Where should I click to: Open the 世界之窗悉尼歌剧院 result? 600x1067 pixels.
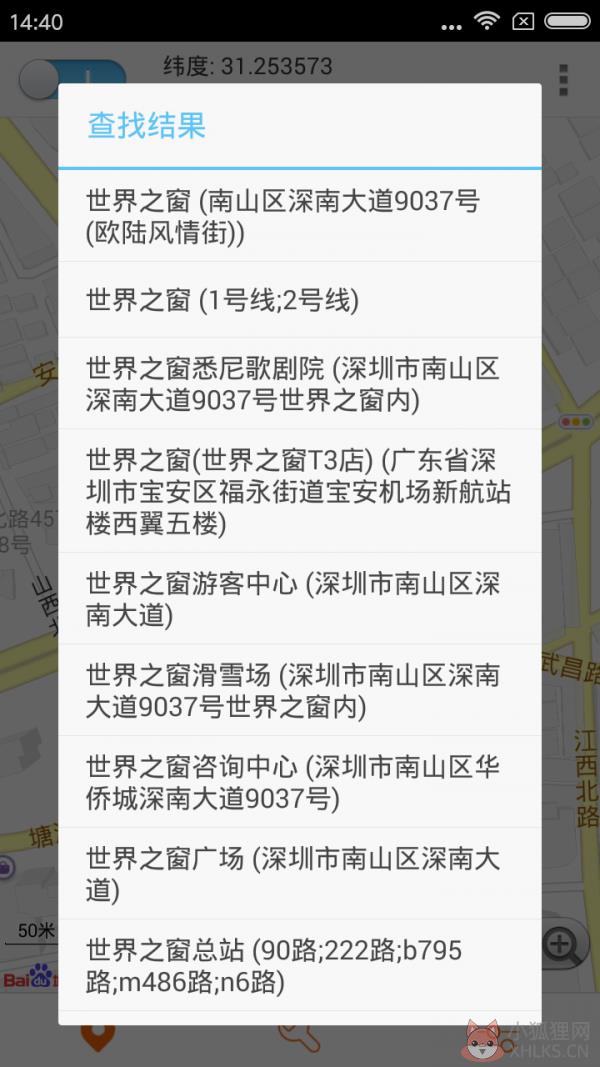[x=299, y=384]
